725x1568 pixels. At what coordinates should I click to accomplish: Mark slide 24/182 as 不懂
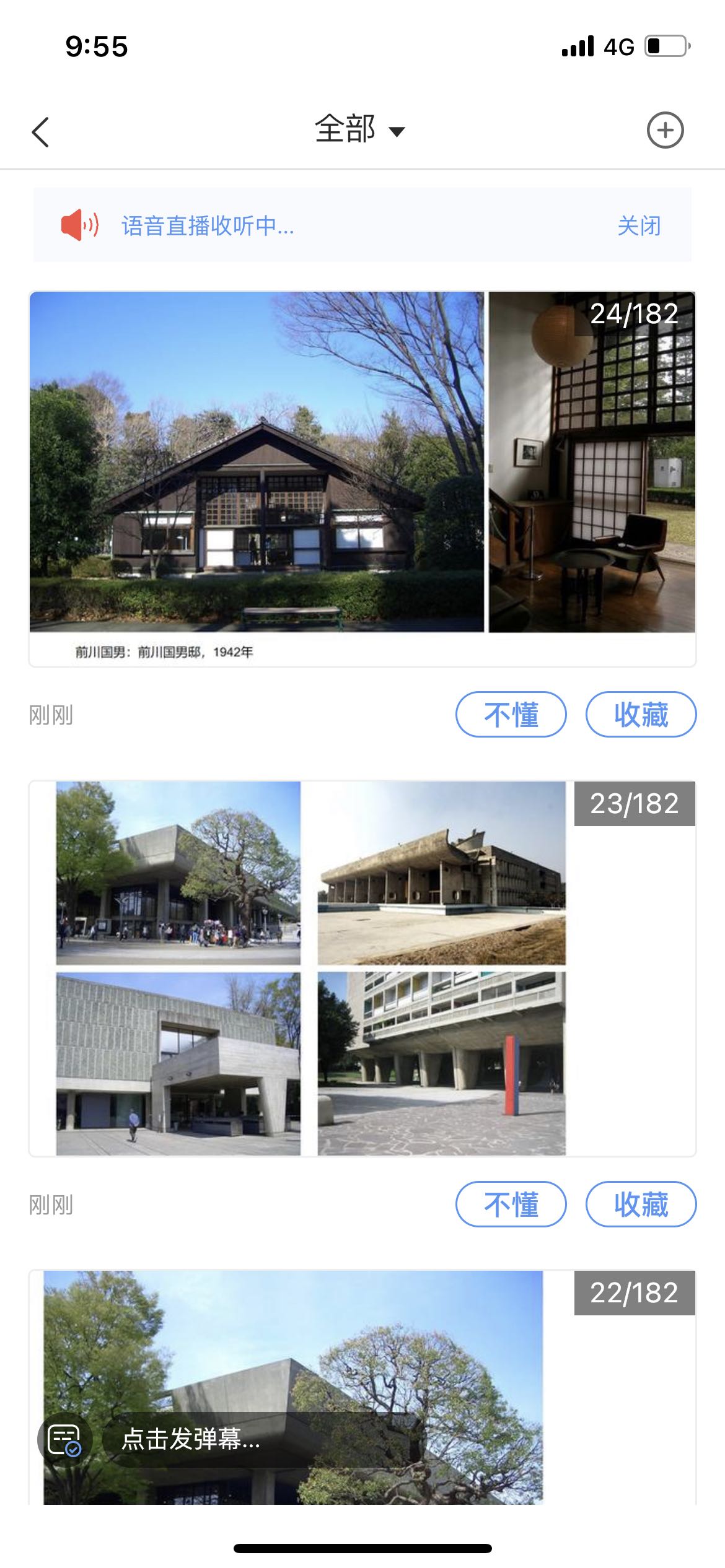[511, 714]
